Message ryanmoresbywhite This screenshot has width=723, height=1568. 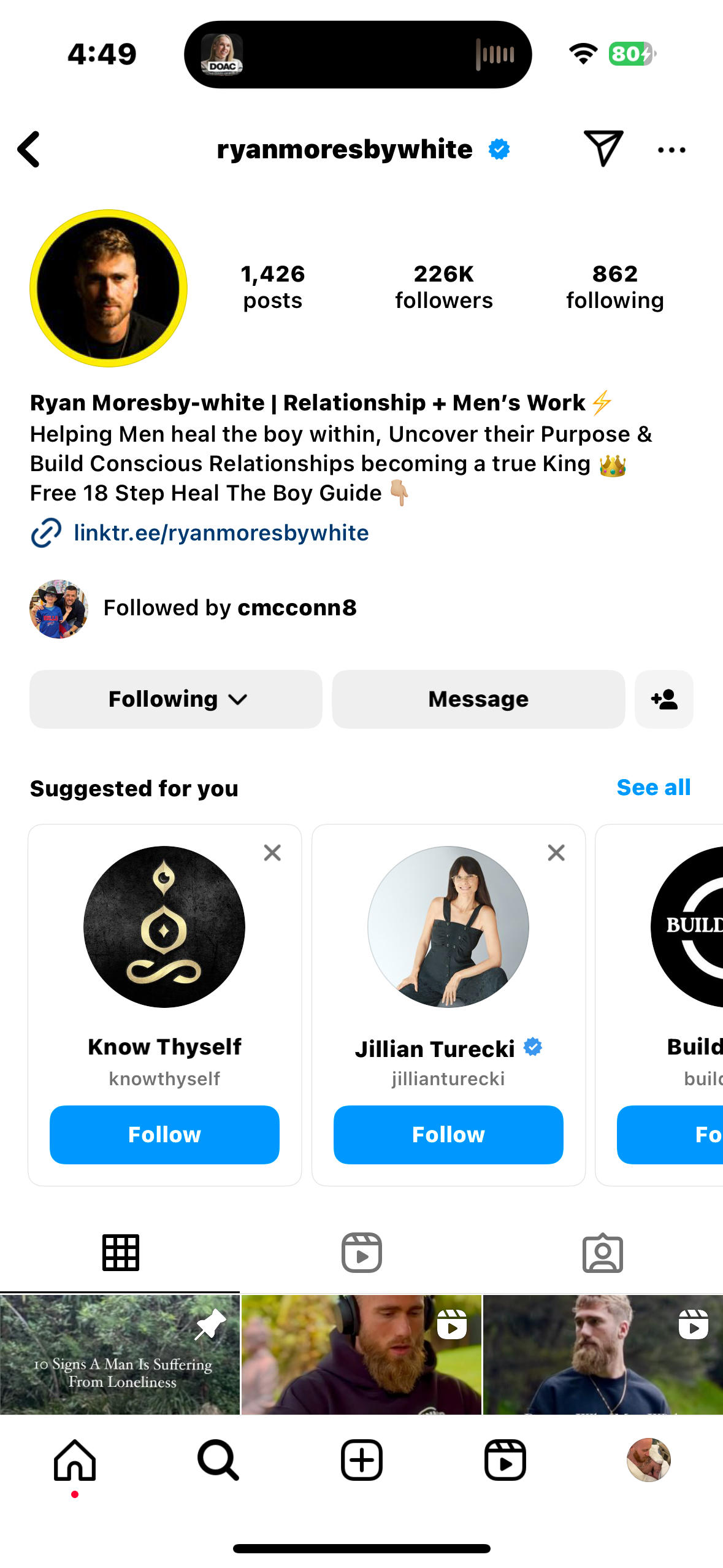coord(478,699)
